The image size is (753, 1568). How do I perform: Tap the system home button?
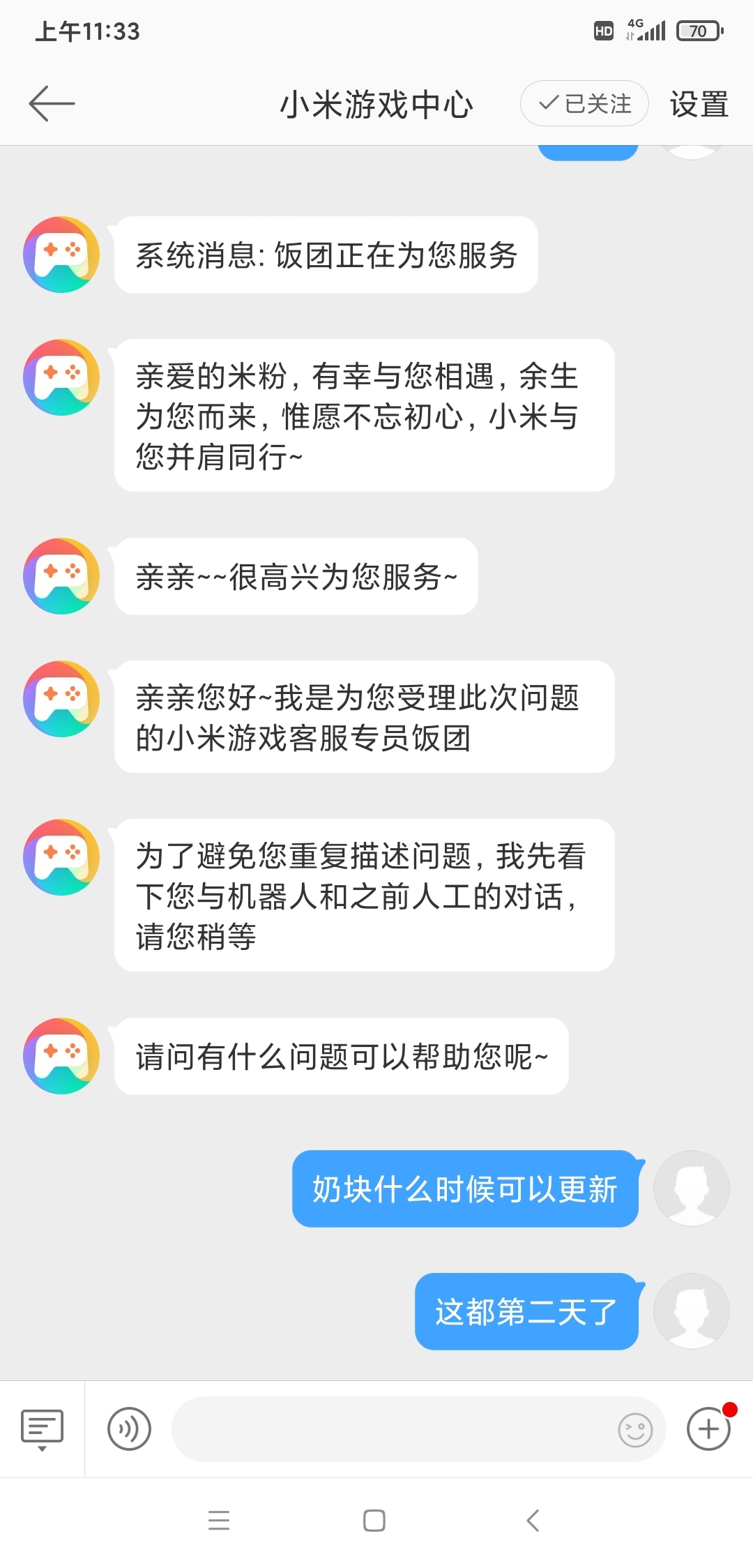tap(374, 1521)
